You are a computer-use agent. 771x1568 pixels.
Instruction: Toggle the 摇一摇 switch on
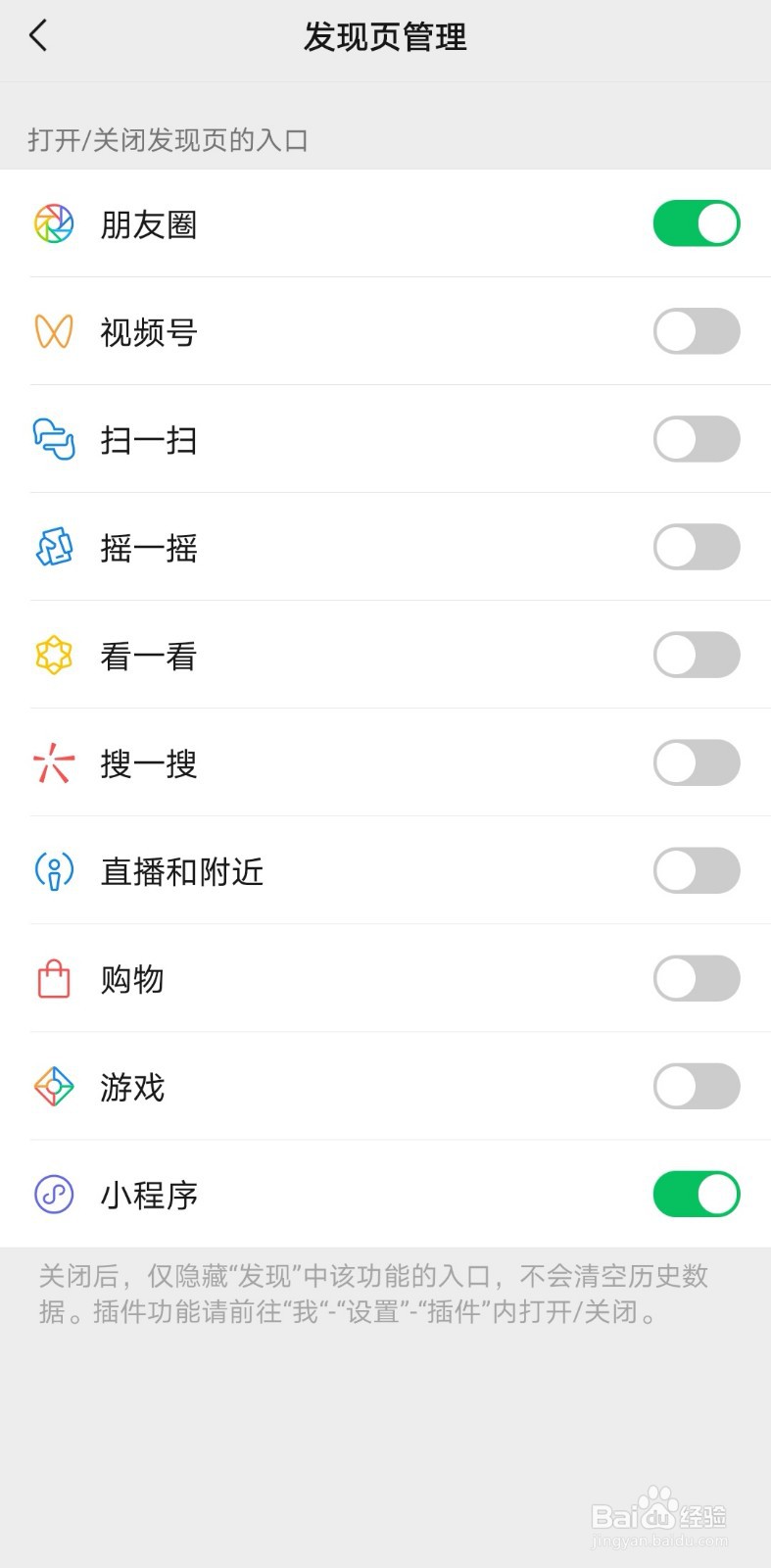tap(697, 547)
